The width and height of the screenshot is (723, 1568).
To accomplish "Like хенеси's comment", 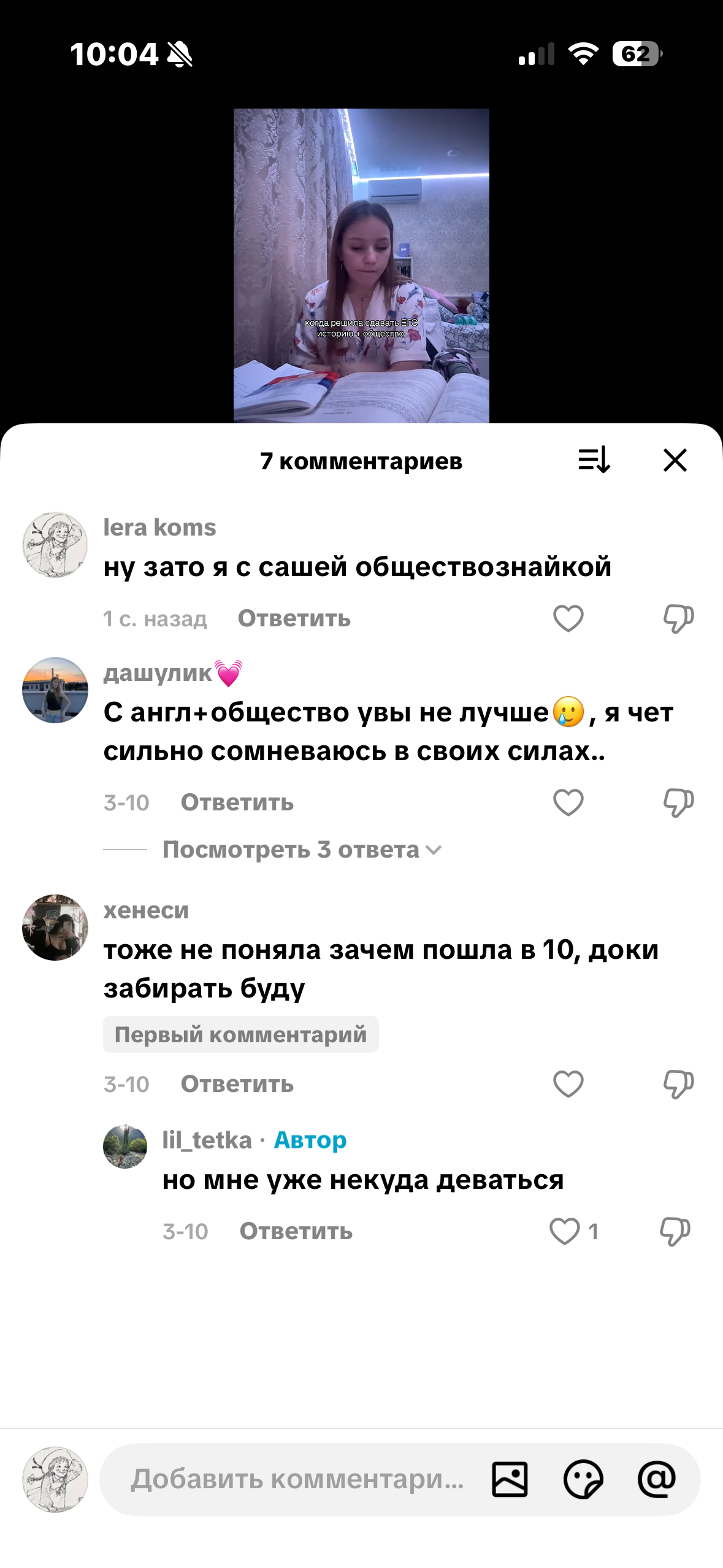I will pos(568,1084).
